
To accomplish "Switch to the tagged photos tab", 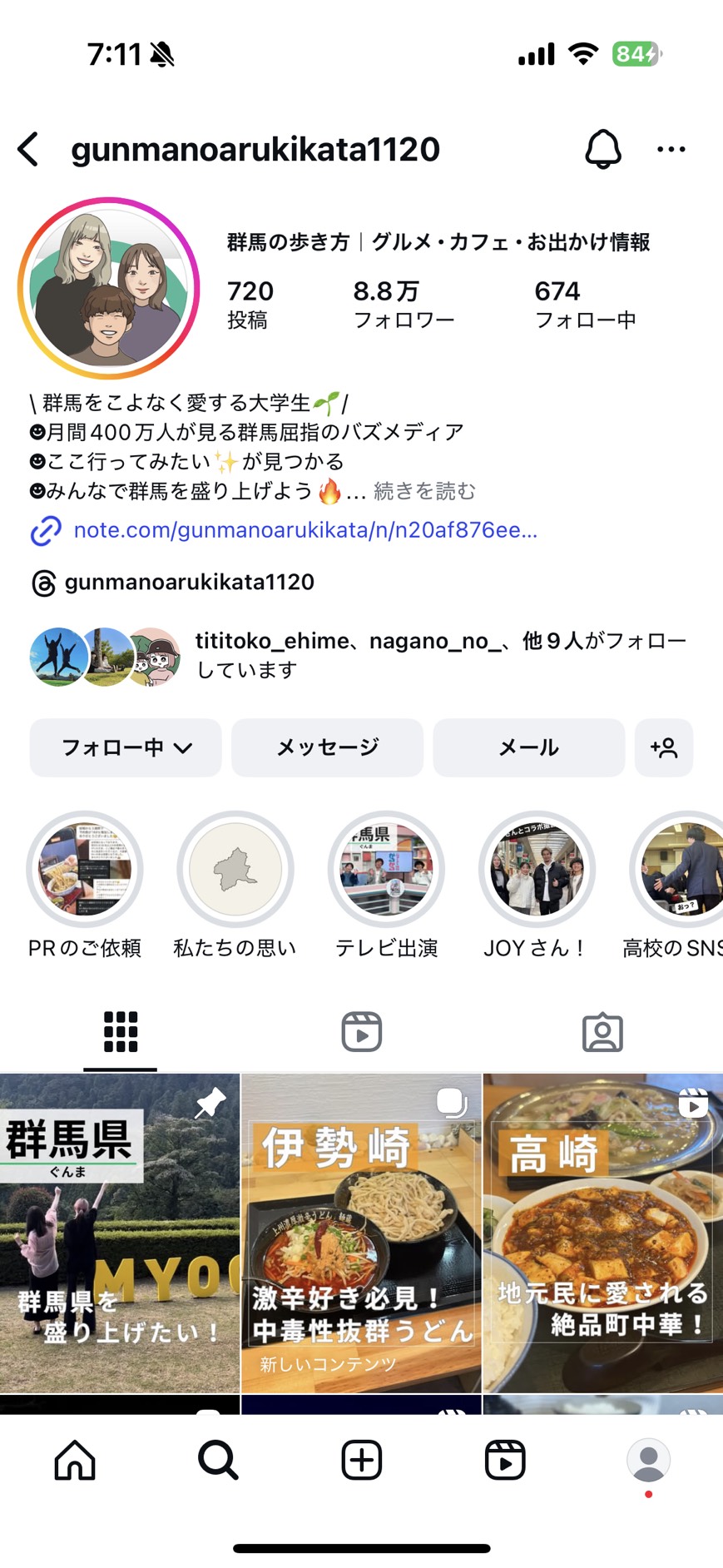I will coord(602,1032).
